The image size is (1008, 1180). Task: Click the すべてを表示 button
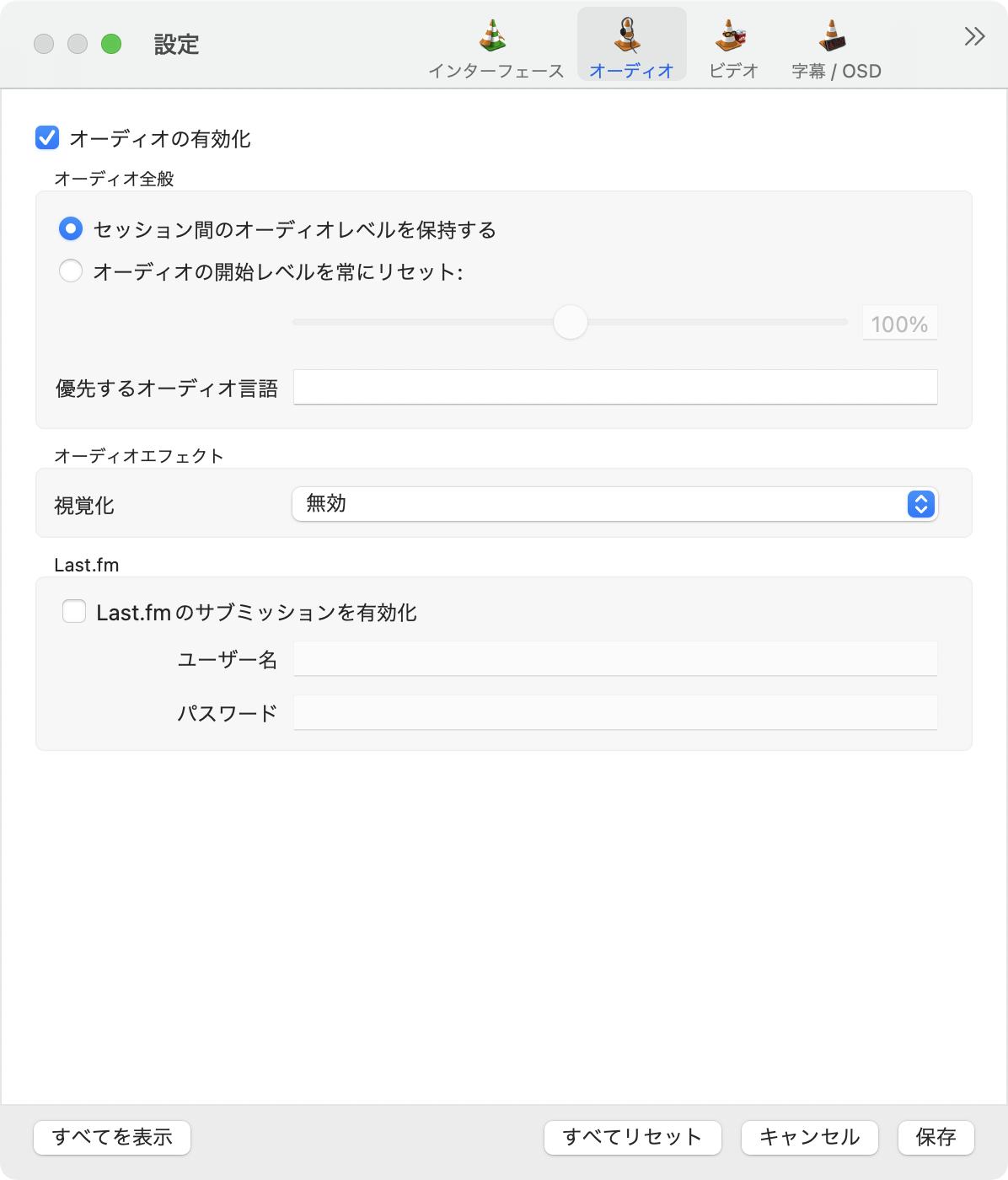(x=111, y=1137)
